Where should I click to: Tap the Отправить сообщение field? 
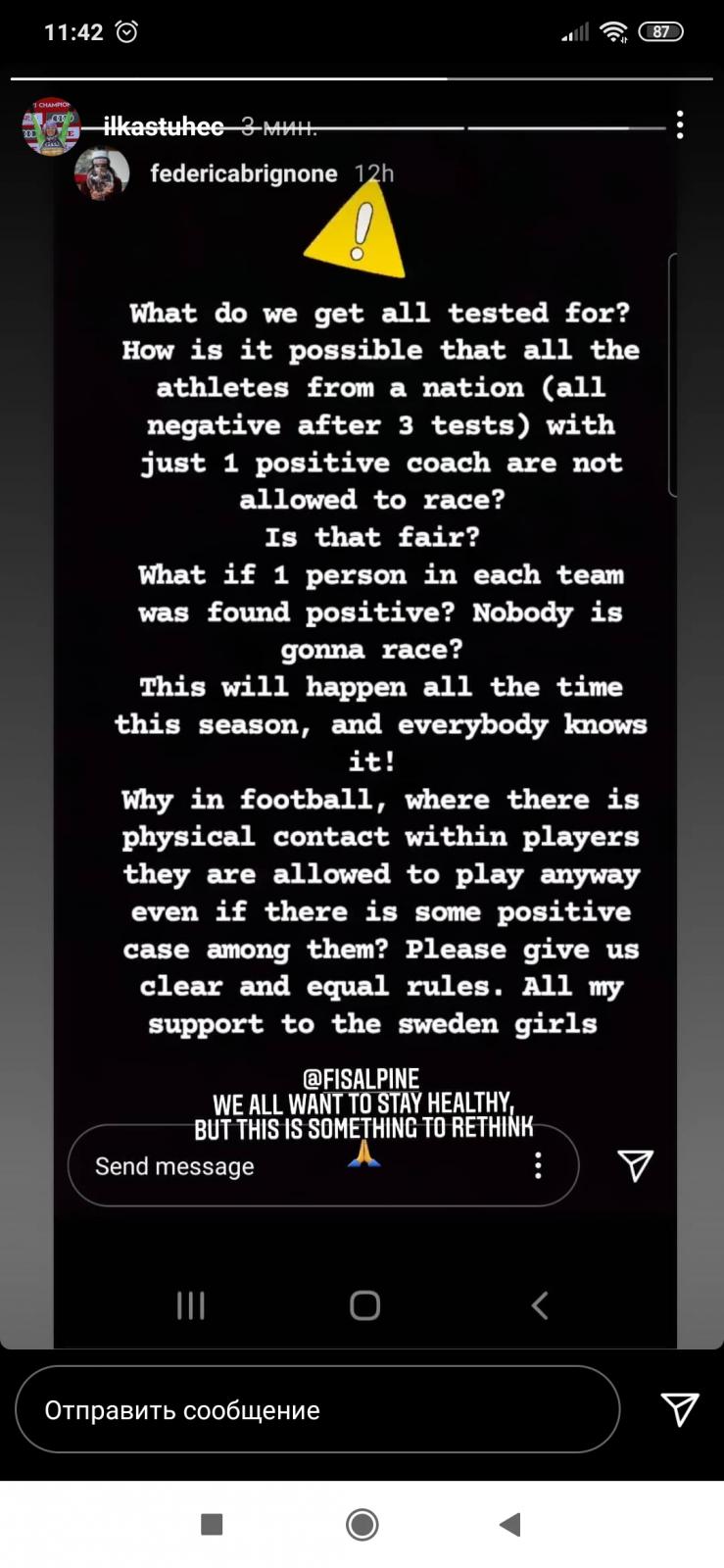click(x=317, y=1409)
